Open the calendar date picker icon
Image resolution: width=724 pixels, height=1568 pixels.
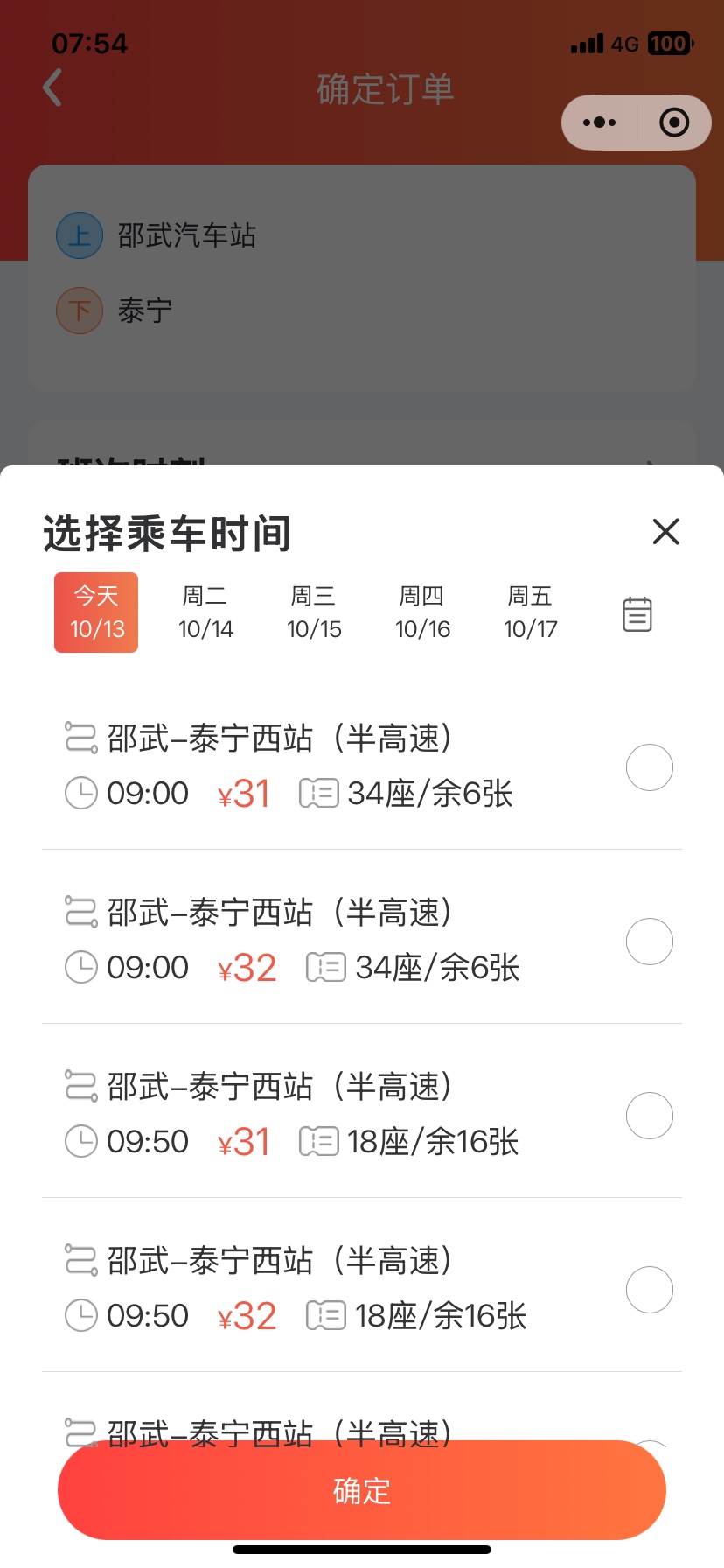(x=637, y=614)
